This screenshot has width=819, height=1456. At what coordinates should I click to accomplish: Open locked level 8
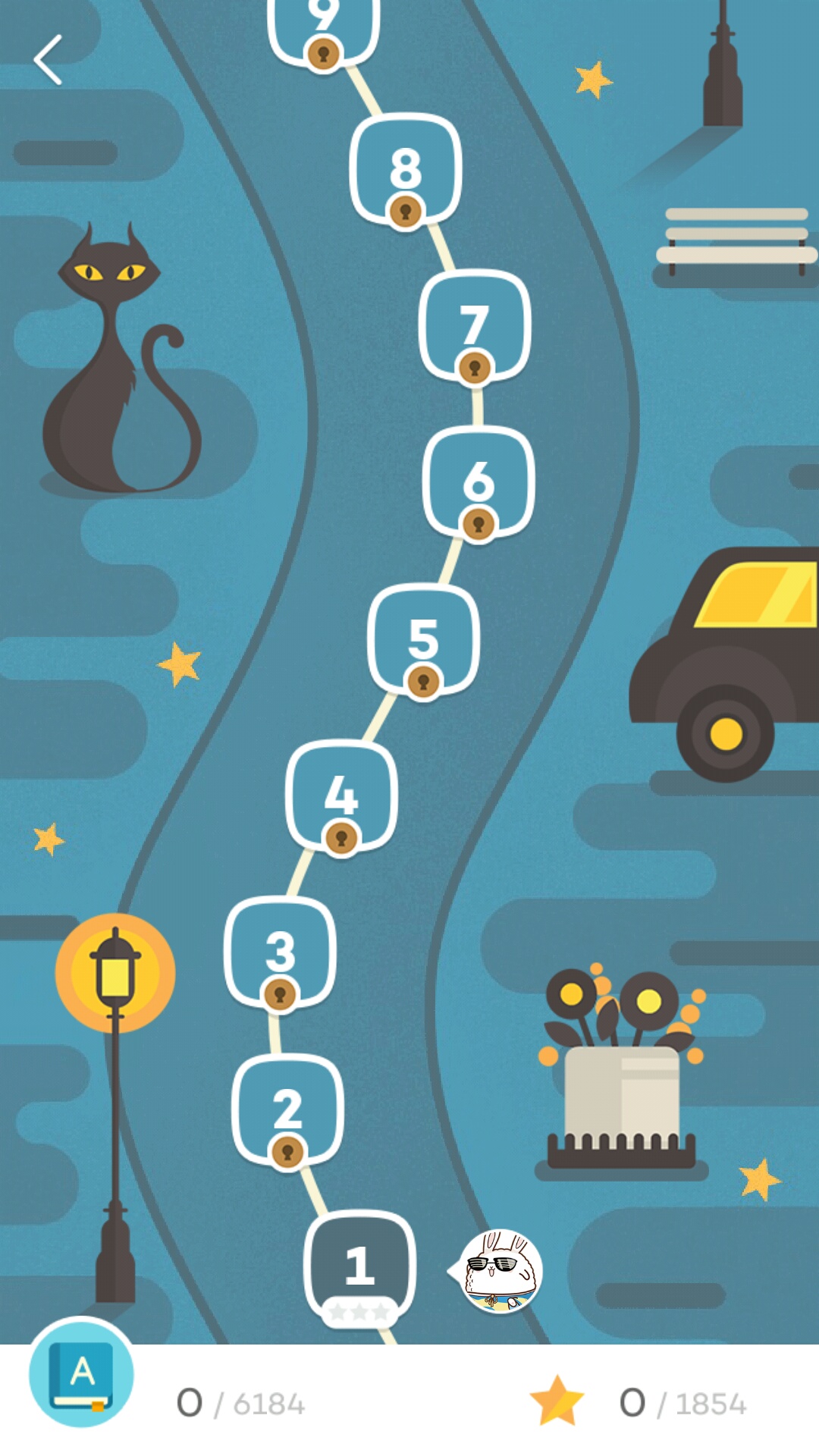click(x=406, y=168)
